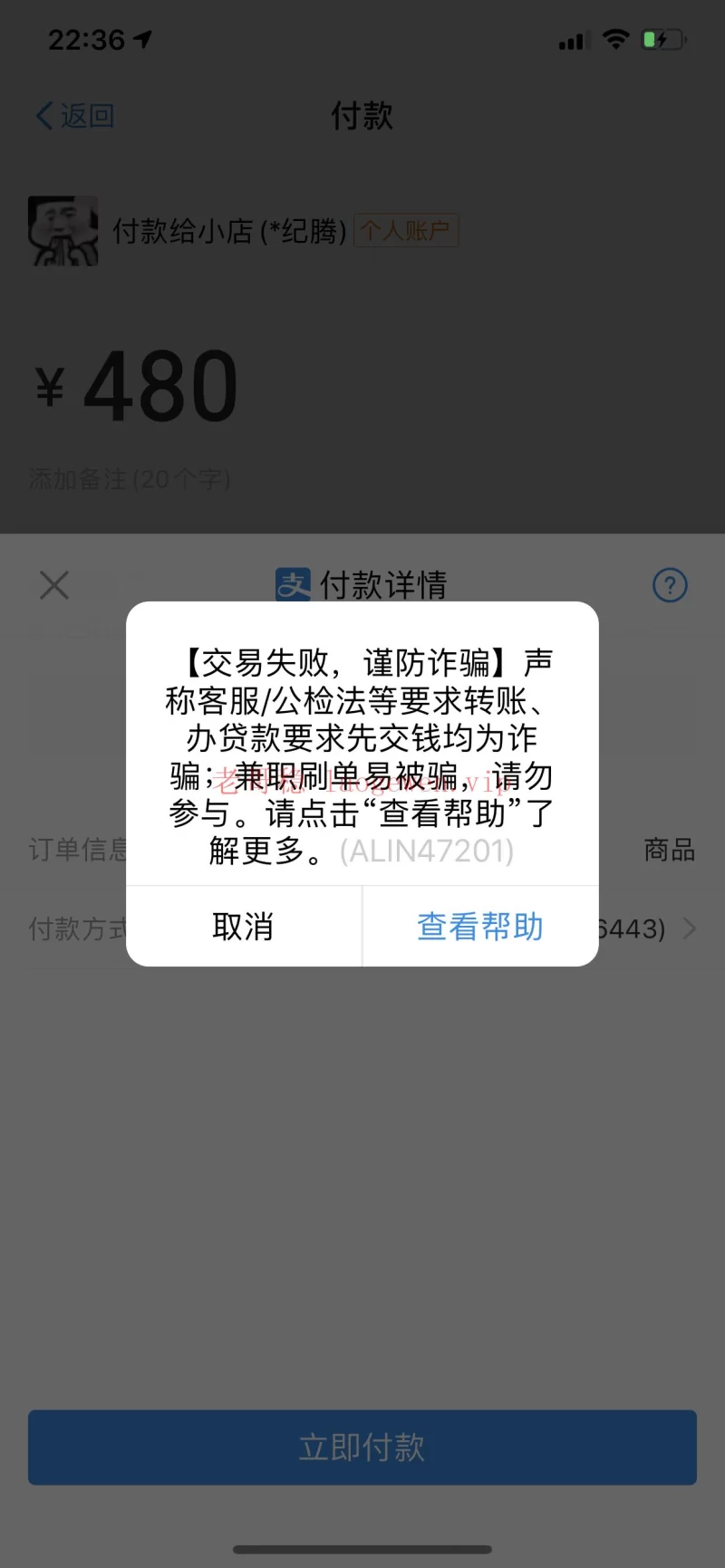
Task: Open 查看帮助 for more information
Action: [x=480, y=927]
